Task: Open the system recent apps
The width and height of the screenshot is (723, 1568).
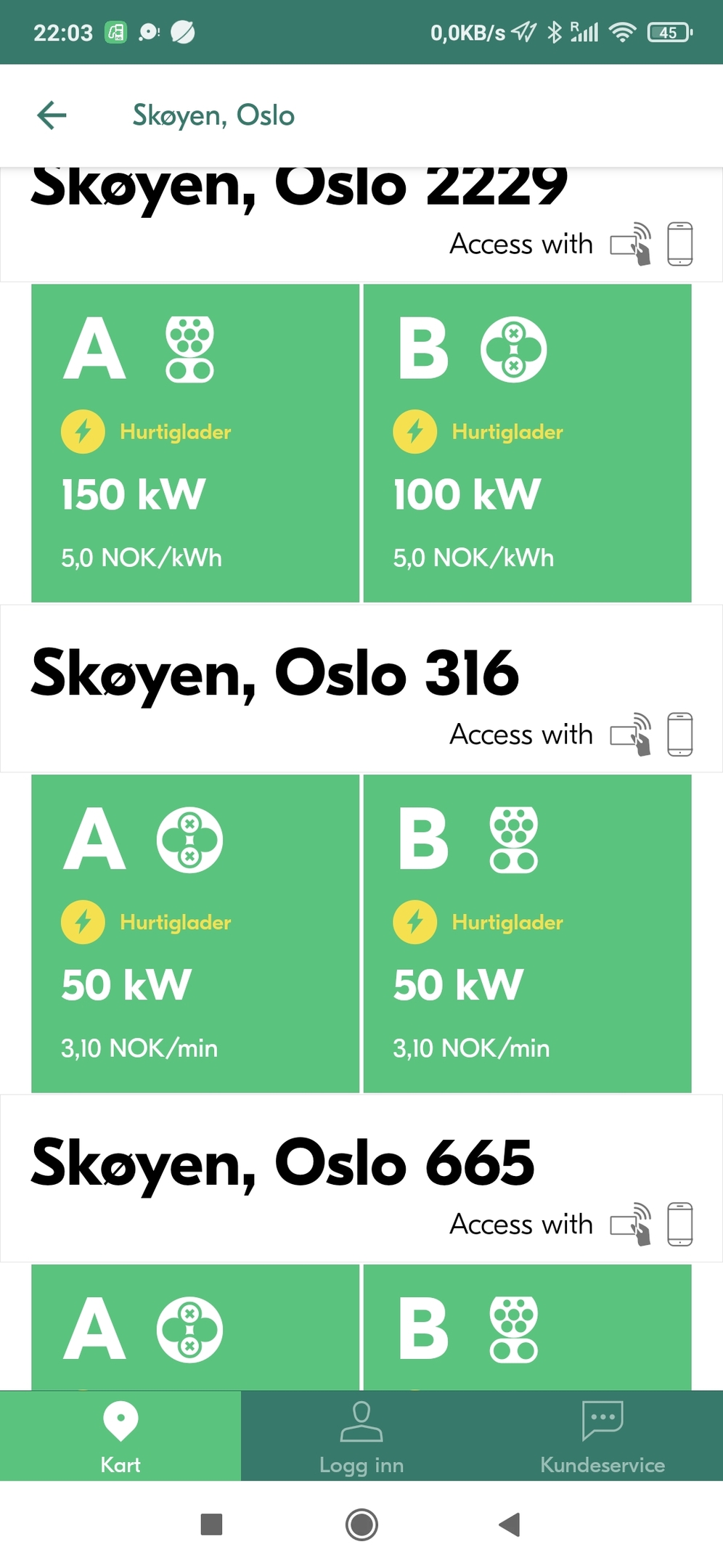Action: [x=211, y=1524]
